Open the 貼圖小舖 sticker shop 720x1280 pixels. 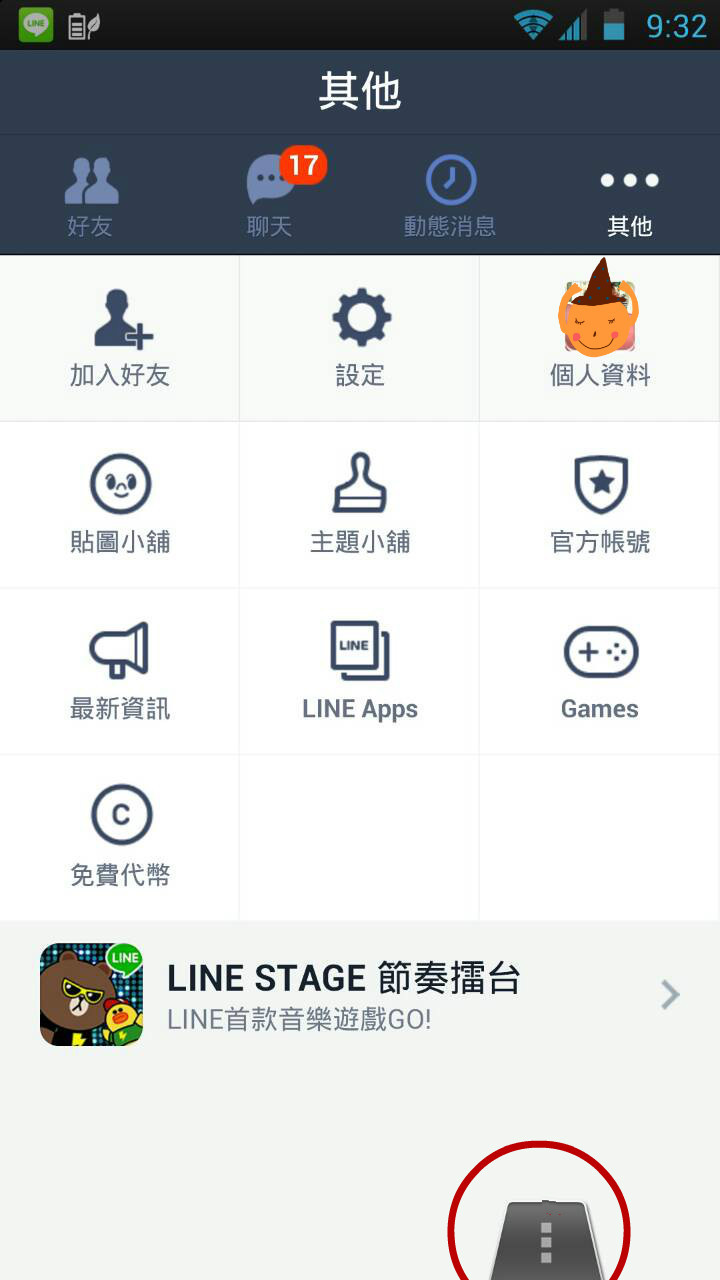pyautogui.click(x=120, y=504)
